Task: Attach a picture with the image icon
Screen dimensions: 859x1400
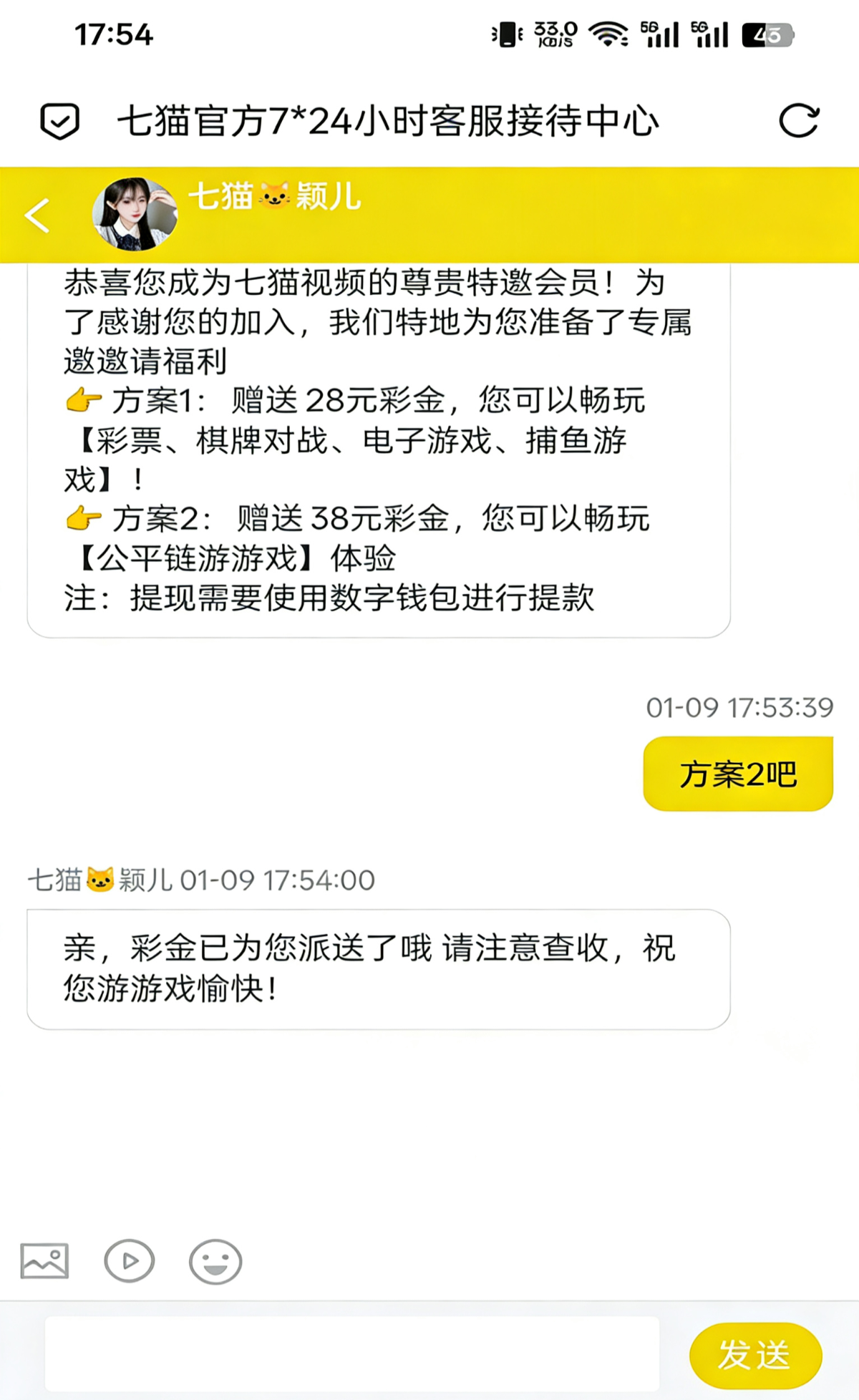Action: (44, 1260)
